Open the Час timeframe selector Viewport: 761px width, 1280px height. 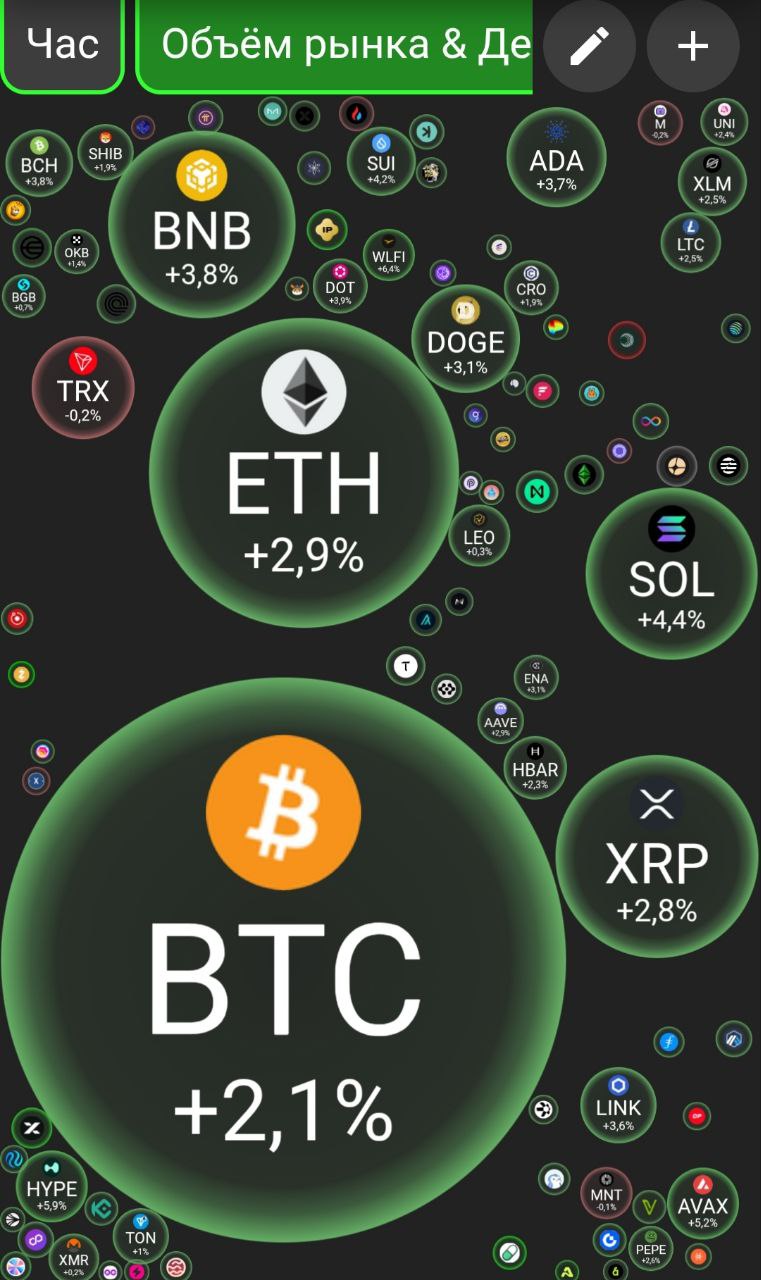(62, 44)
